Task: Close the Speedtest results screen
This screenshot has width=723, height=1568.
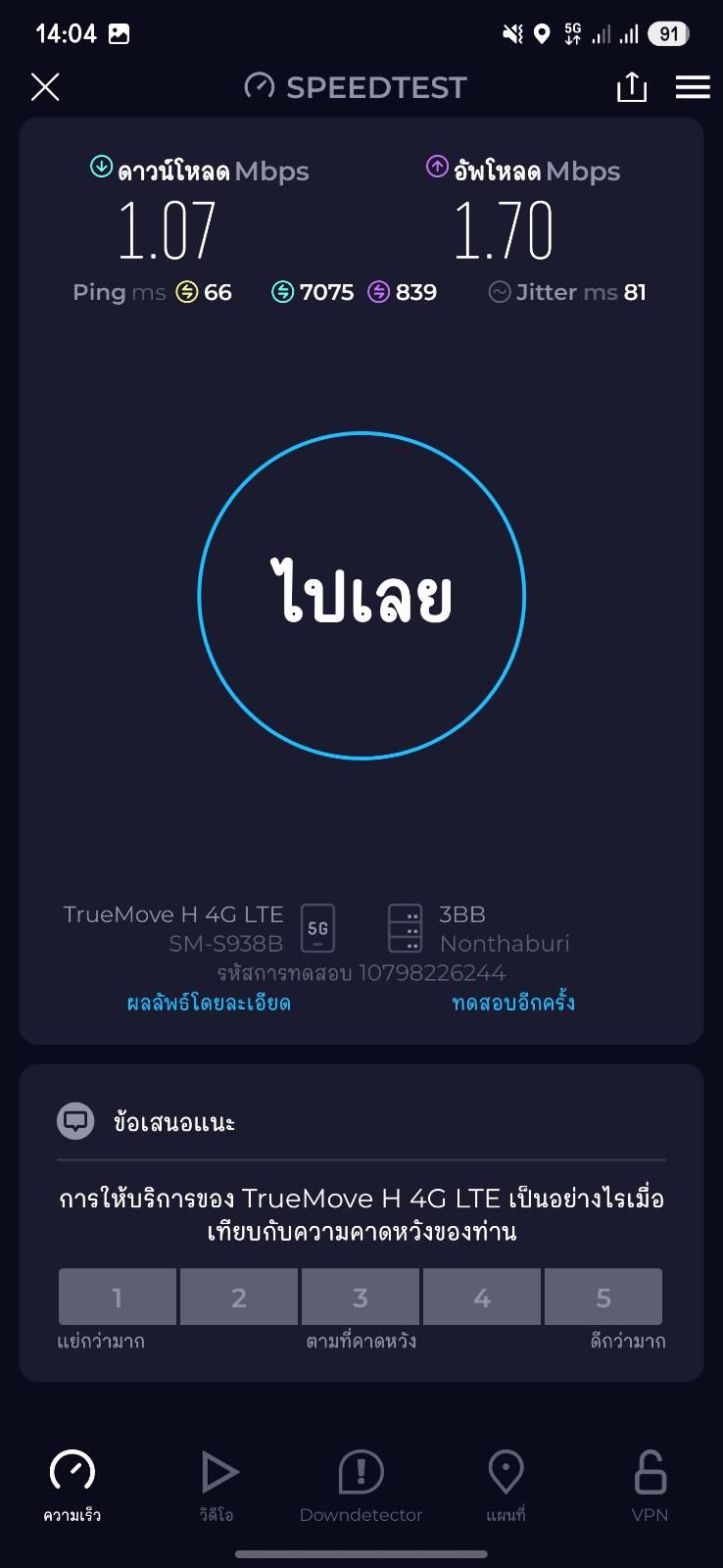Action: pyautogui.click(x=45, y=87)
